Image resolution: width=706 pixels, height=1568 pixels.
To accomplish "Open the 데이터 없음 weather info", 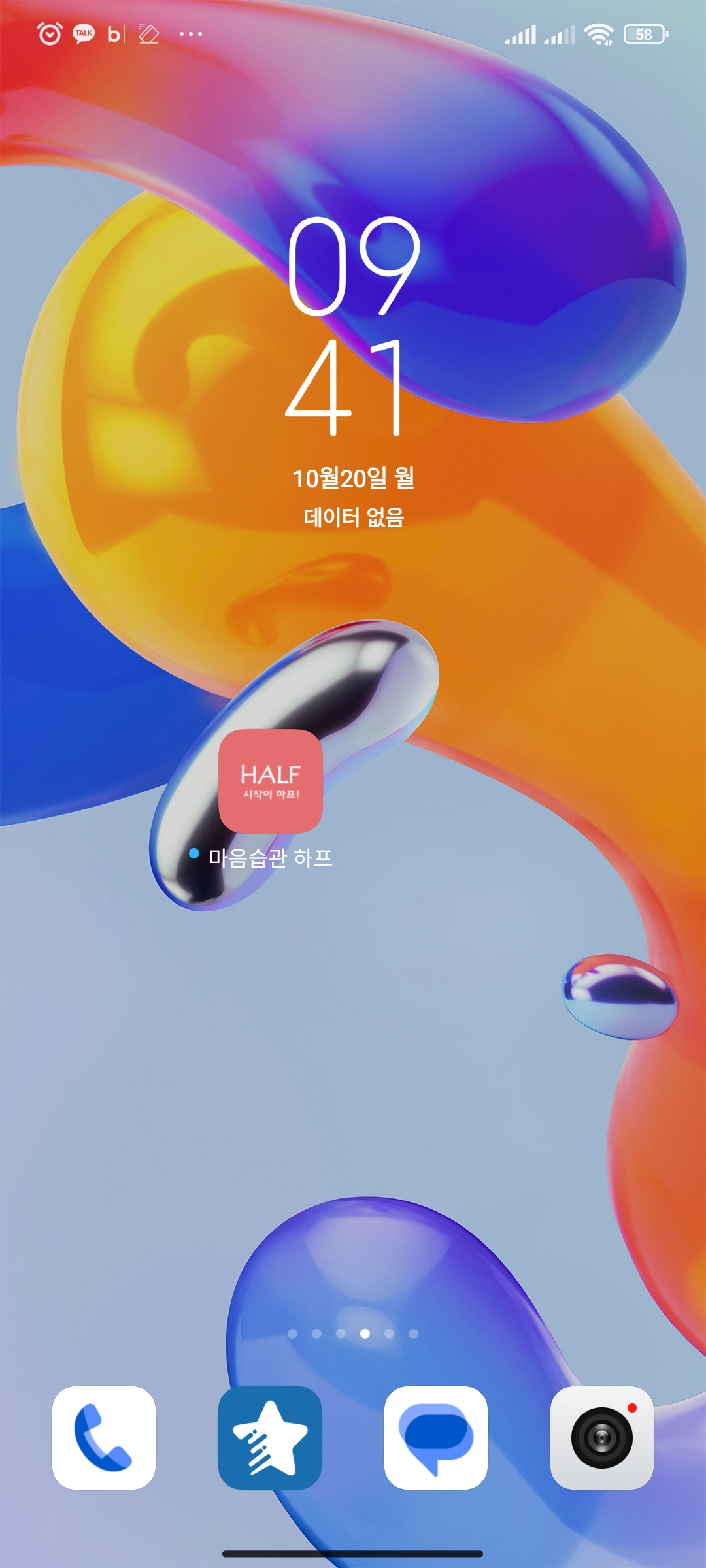I will [x=354, y=517].
